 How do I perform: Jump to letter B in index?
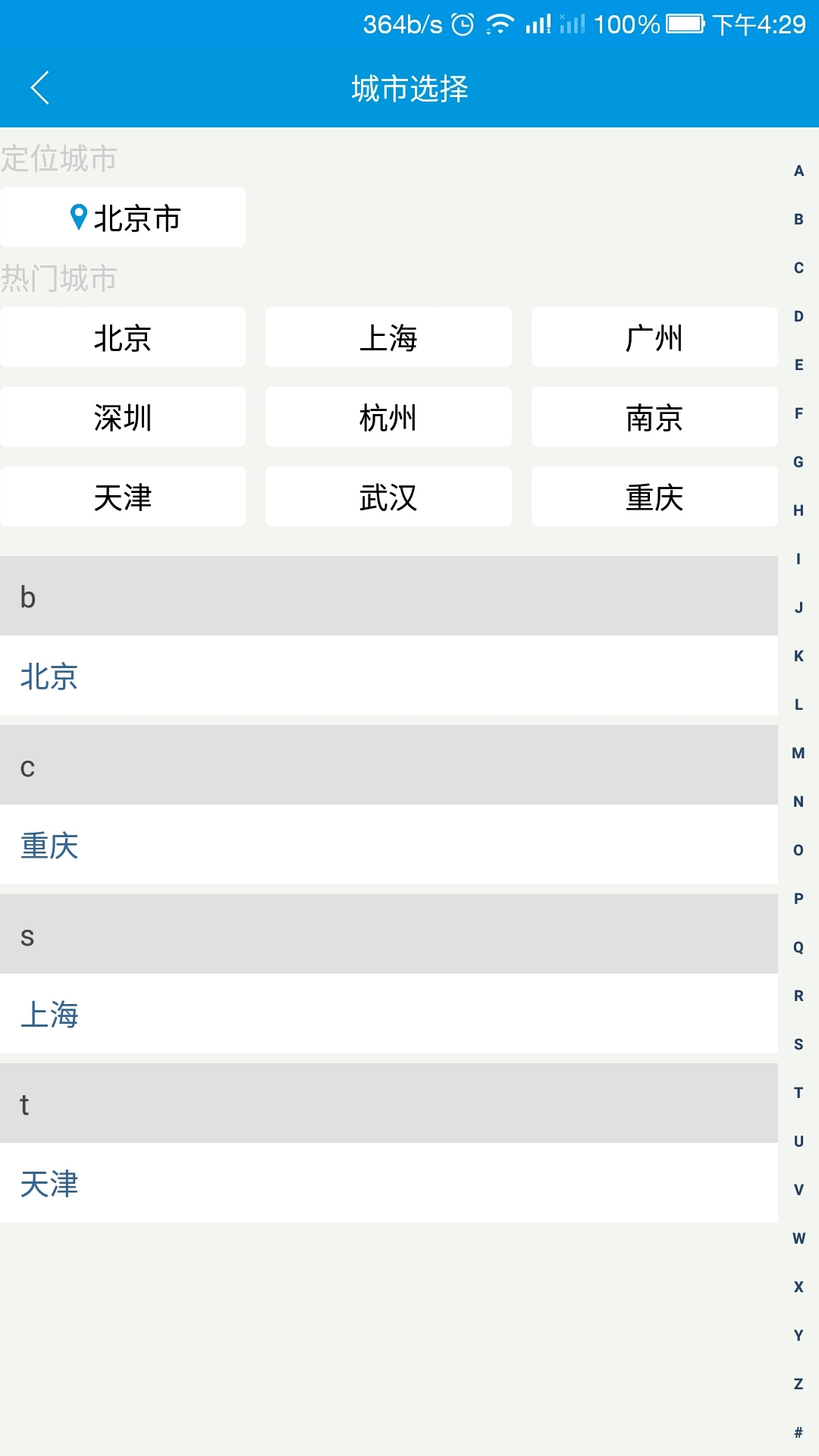[799, 219]
